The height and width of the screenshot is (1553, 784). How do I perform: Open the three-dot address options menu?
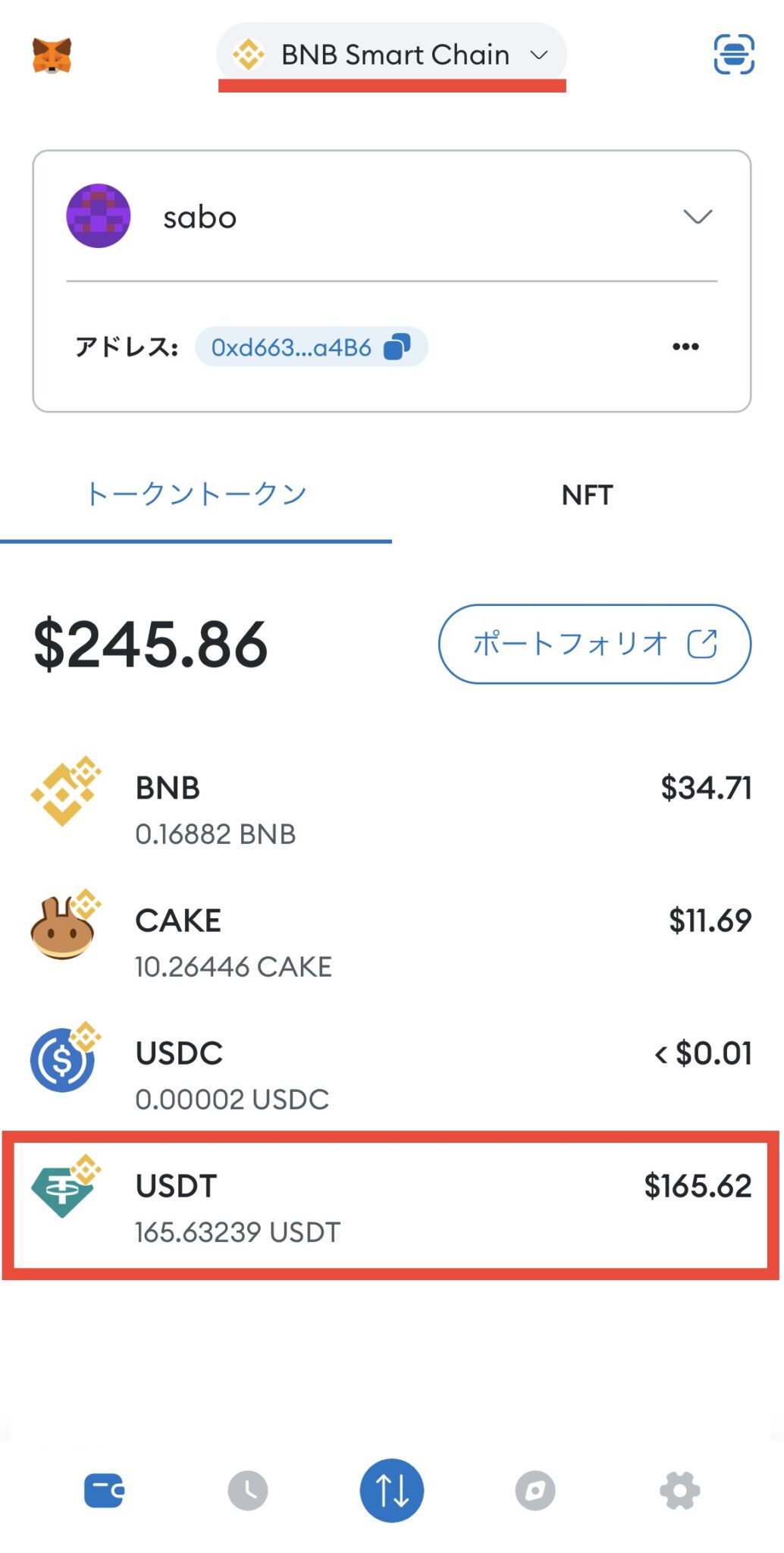pyautogui.click(x=685, y=346)
